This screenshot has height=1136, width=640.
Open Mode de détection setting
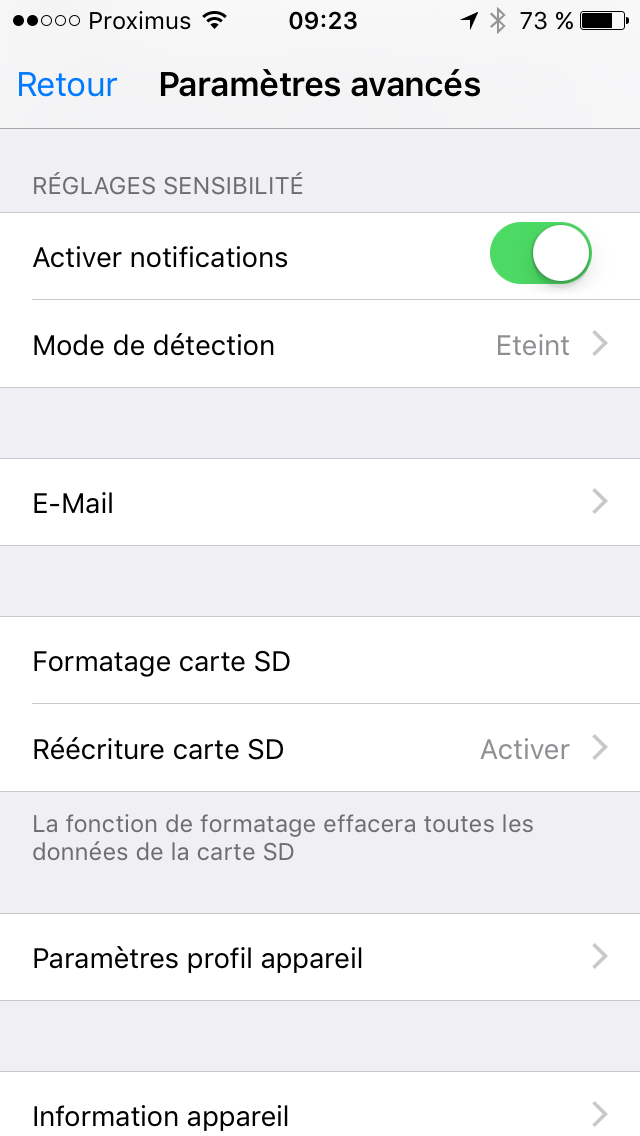click(x=320, y=345)
